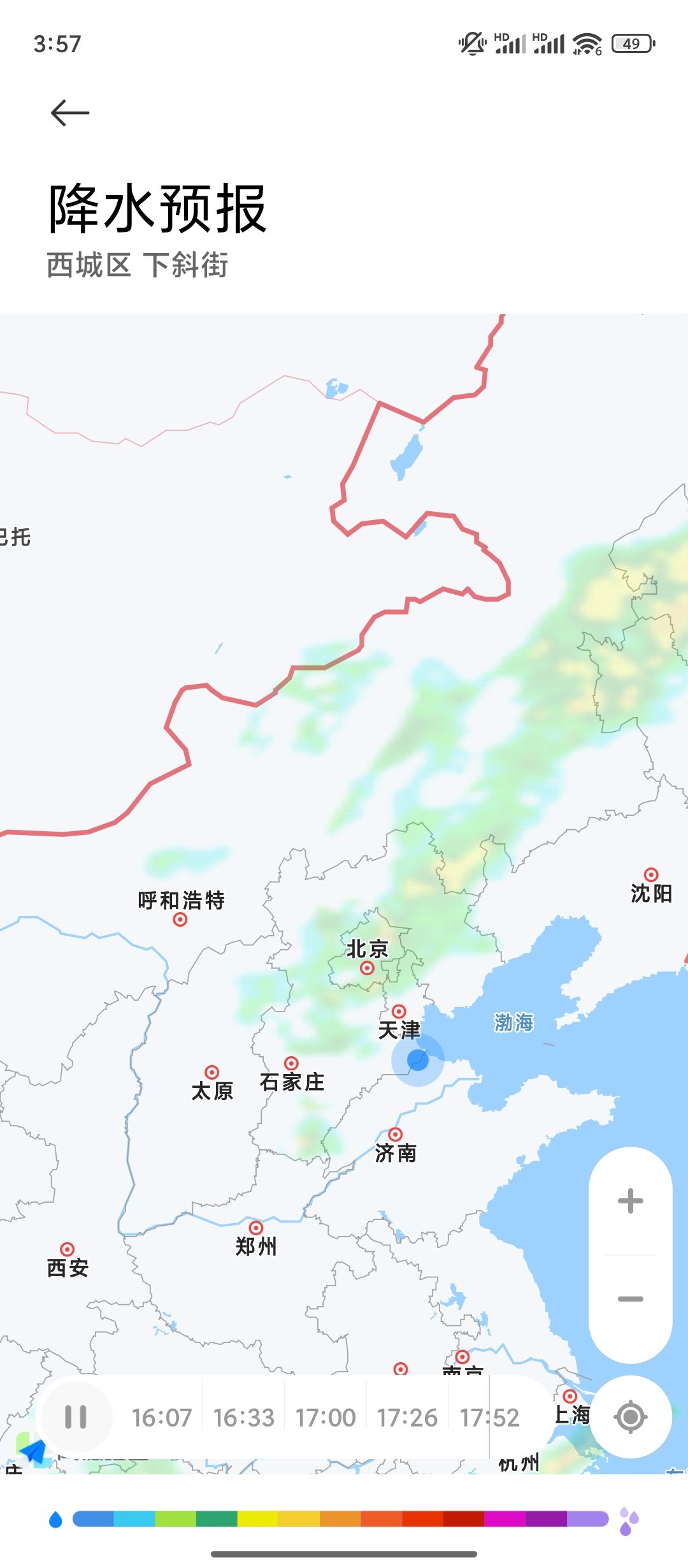The height and width of the screenshot is (1568, 688).
Task: Jump to 17:26 on the timeline
Action: [407, 1418]
